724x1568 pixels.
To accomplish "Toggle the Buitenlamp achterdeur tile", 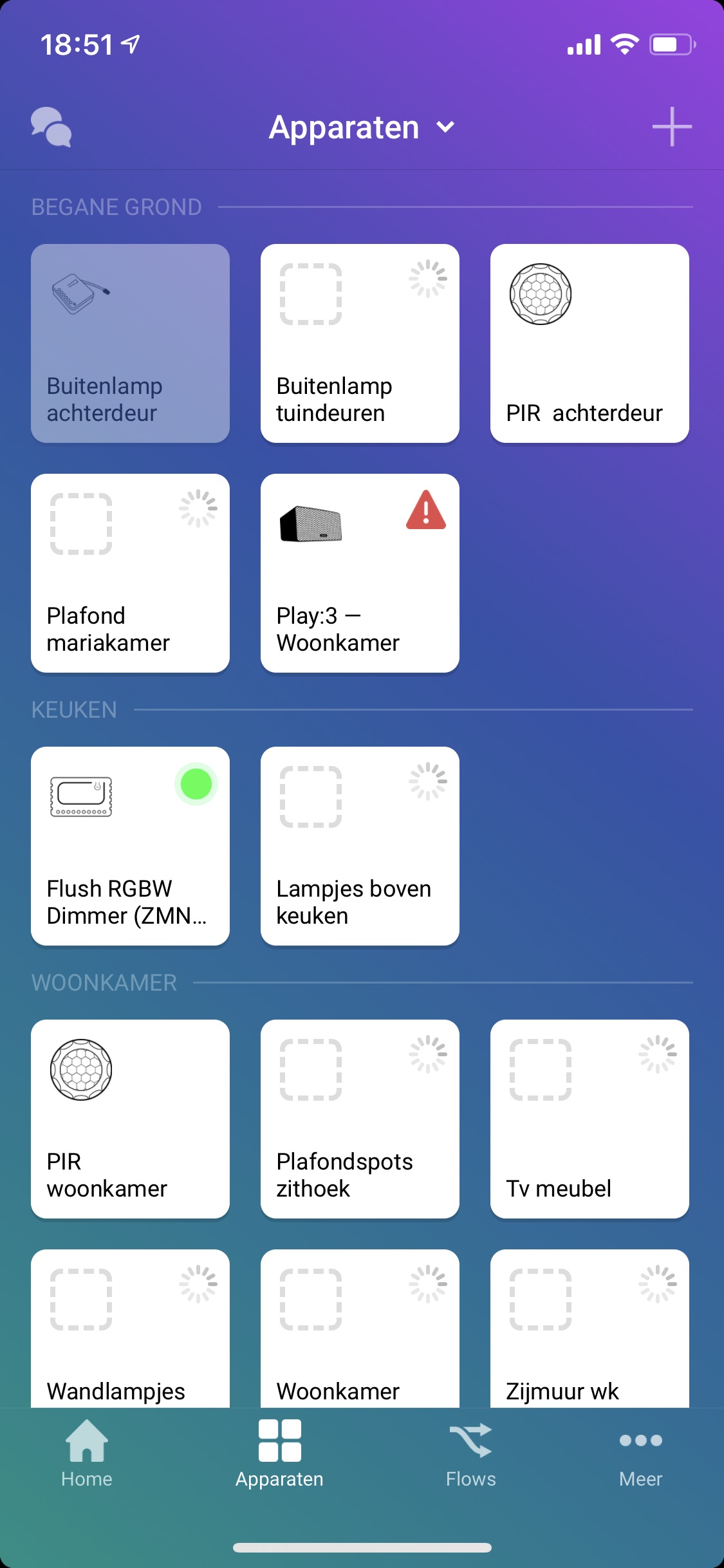I will (130, 343).
